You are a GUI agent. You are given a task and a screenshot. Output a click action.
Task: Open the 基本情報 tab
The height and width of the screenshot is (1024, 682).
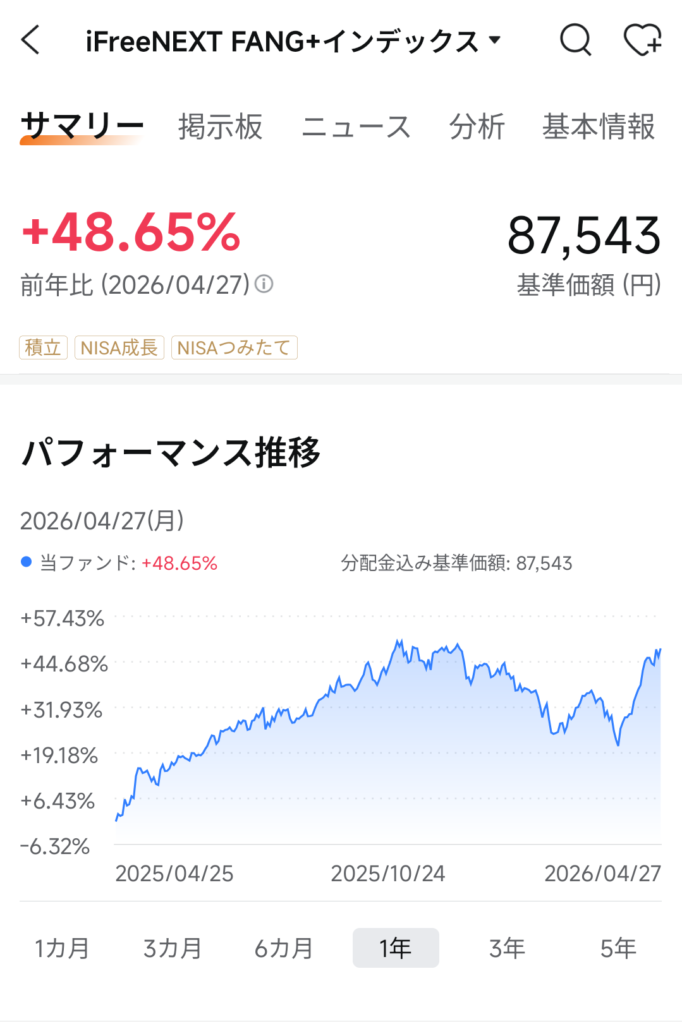[x=598, y=127]
